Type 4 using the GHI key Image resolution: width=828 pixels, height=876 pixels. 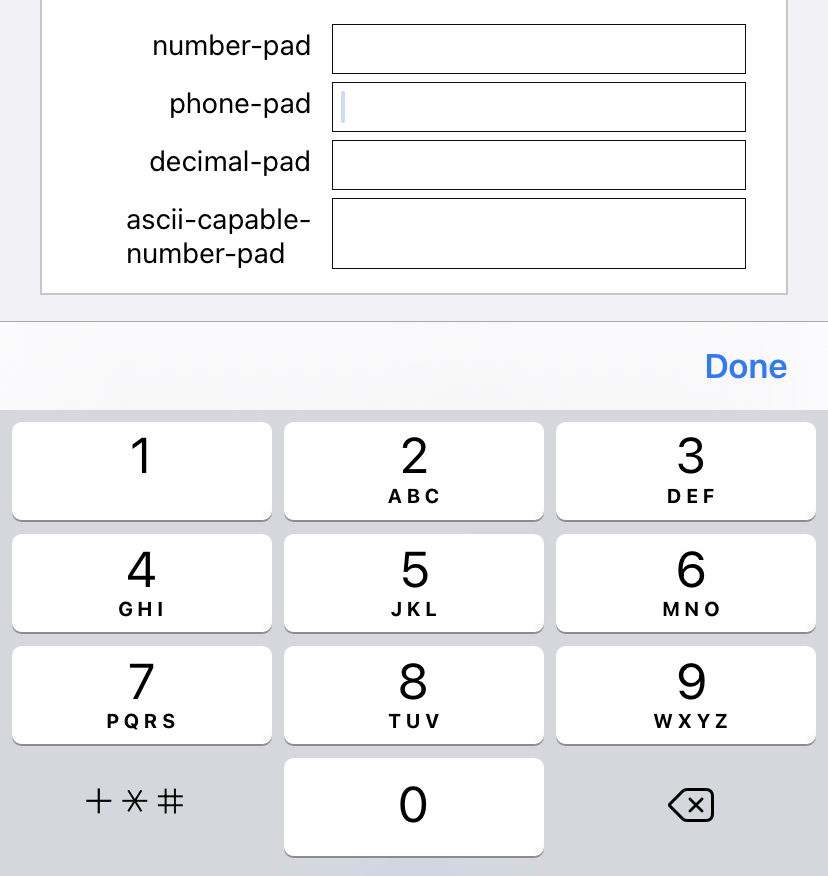click(x=142, y=582)
